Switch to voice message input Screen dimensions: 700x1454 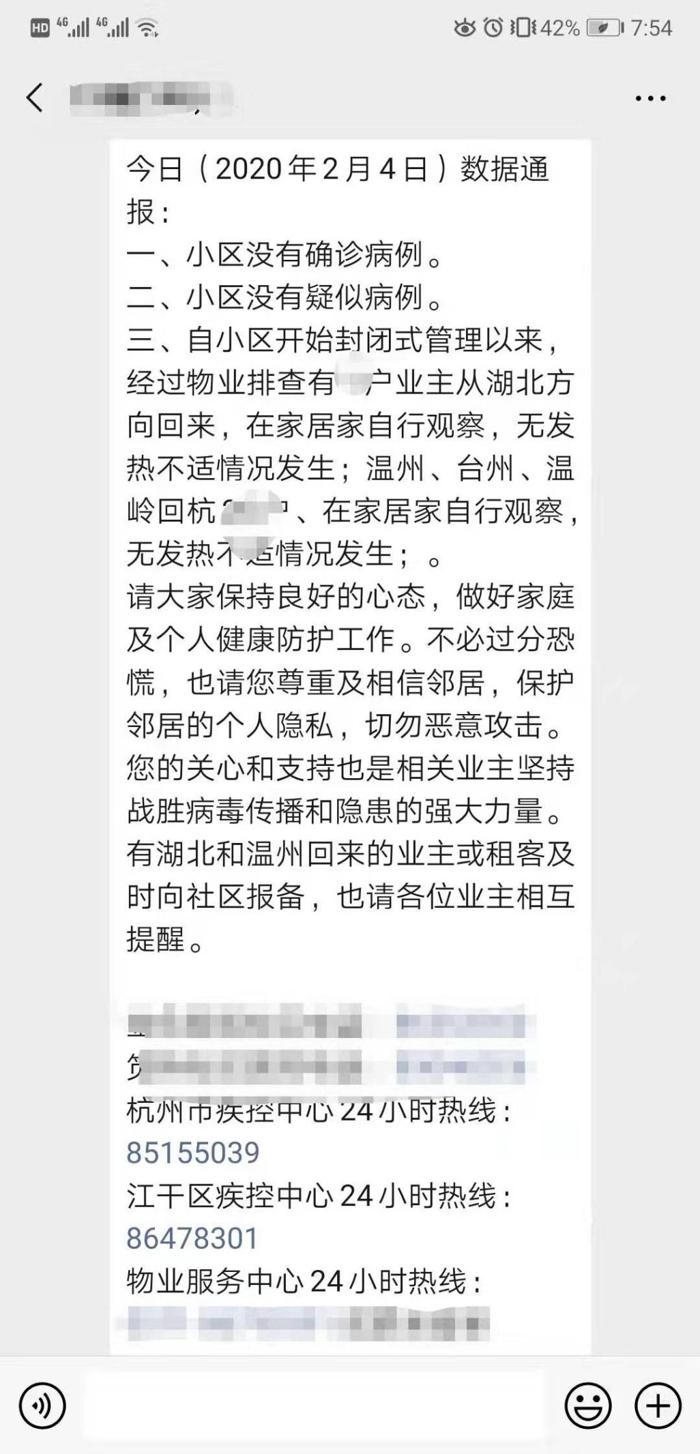tap(42, 1405)
